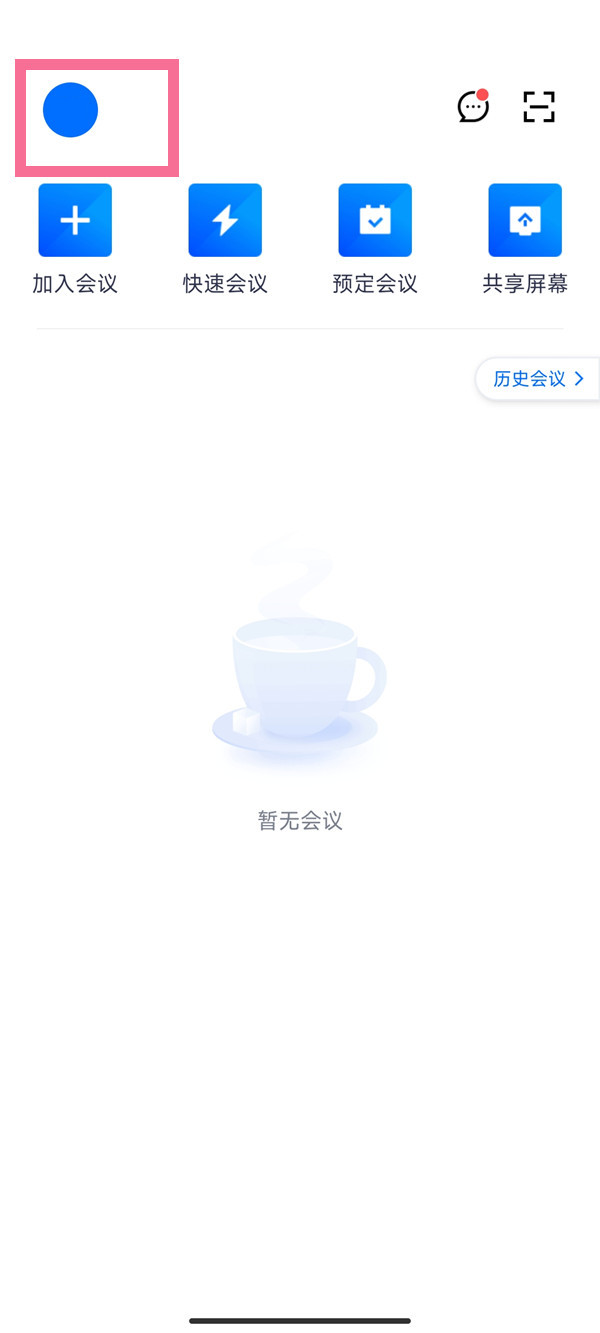Open the profile avatar
The width and height of the screenshot is (600, 1333).
[x=70, y=110]
